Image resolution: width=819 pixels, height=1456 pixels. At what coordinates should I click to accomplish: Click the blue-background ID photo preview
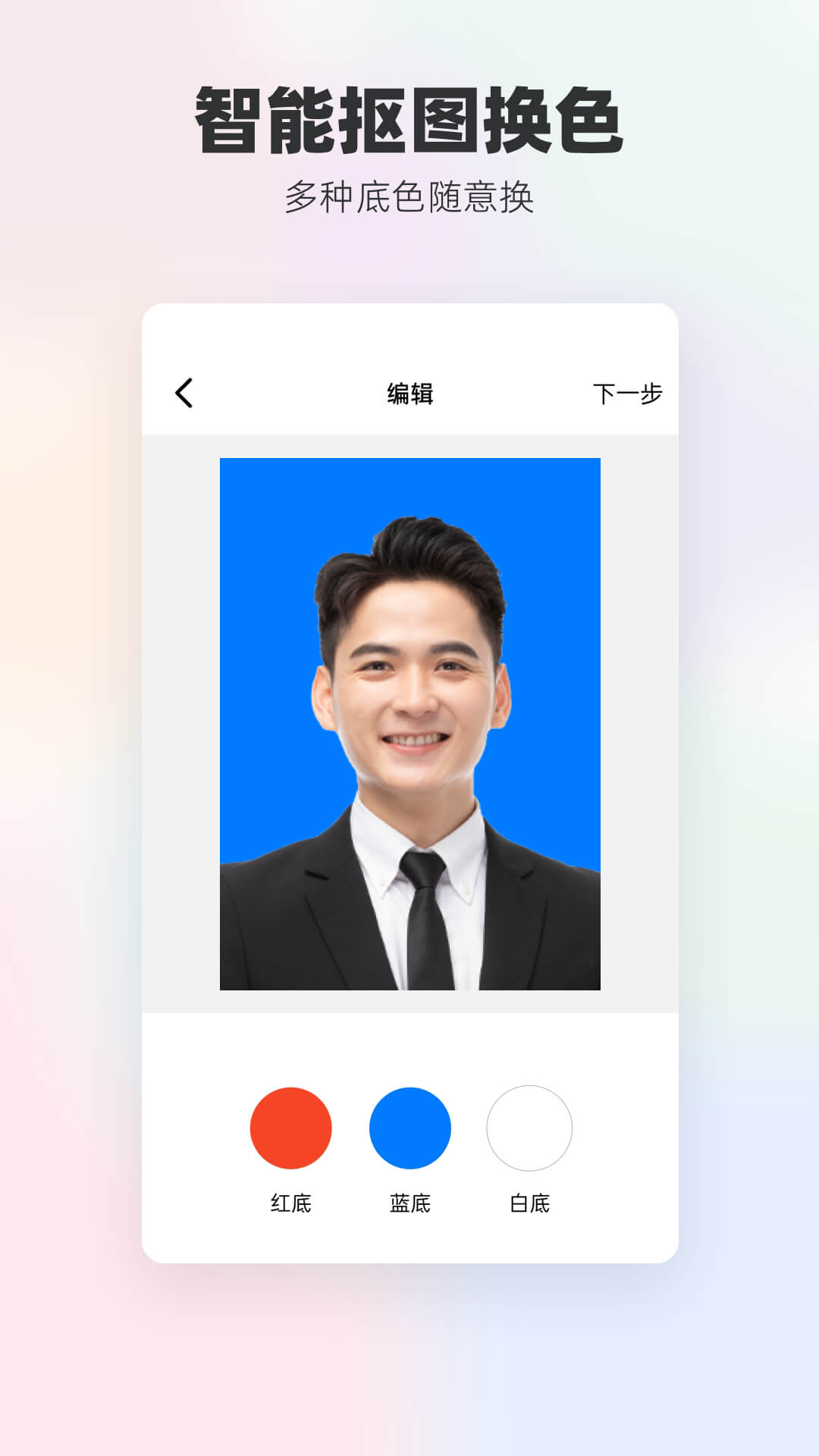point(409,724)
